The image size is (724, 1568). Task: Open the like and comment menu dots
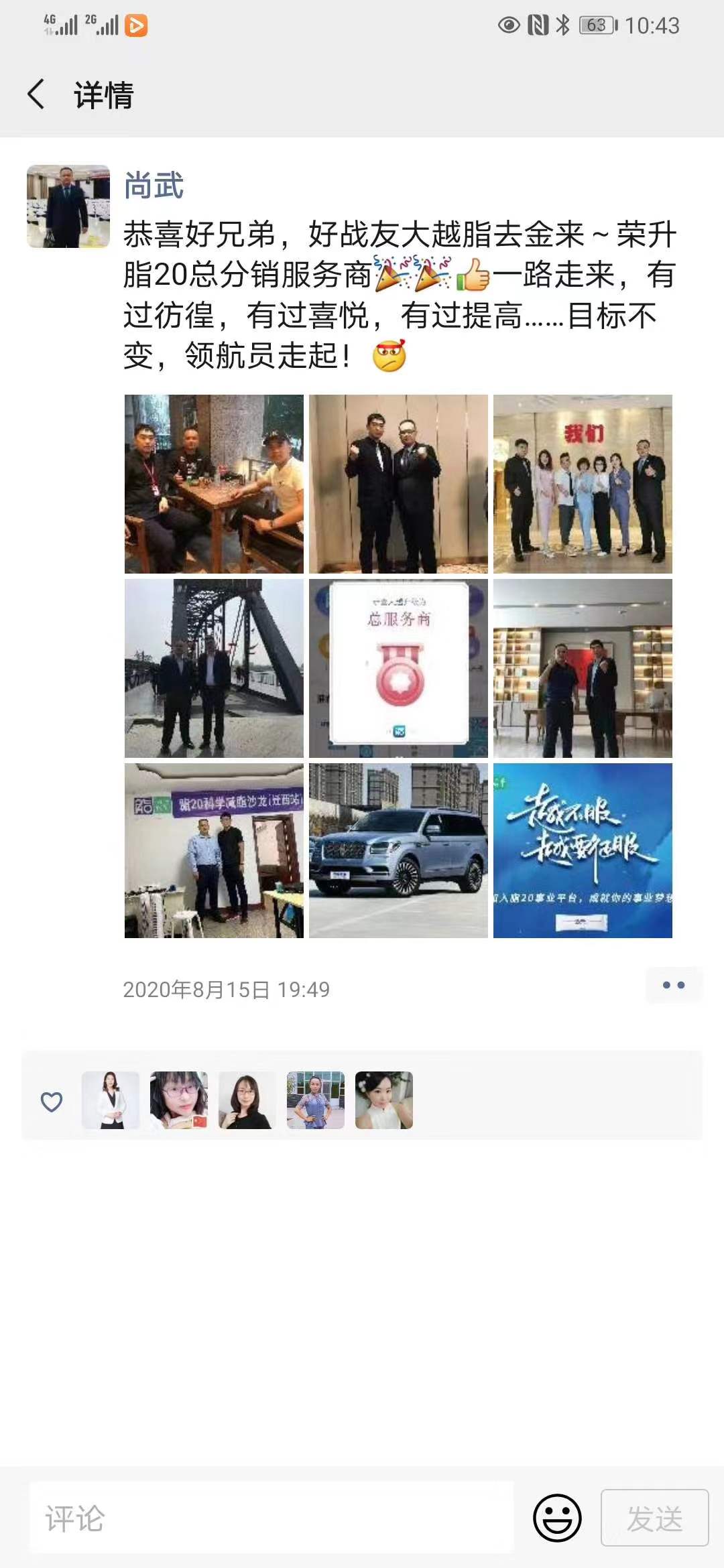coord(673,985)
